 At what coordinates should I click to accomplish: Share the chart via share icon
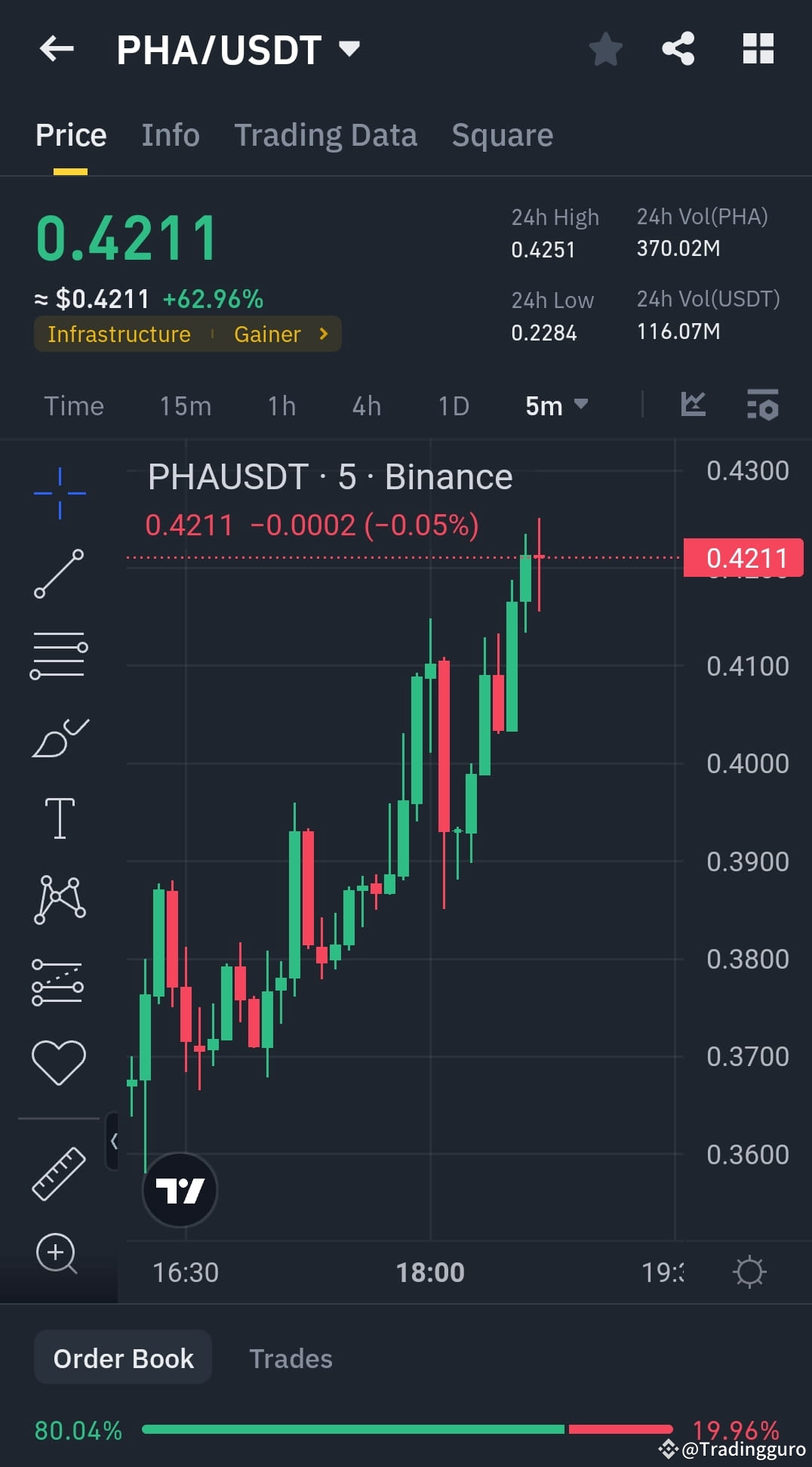coord(677,48)
